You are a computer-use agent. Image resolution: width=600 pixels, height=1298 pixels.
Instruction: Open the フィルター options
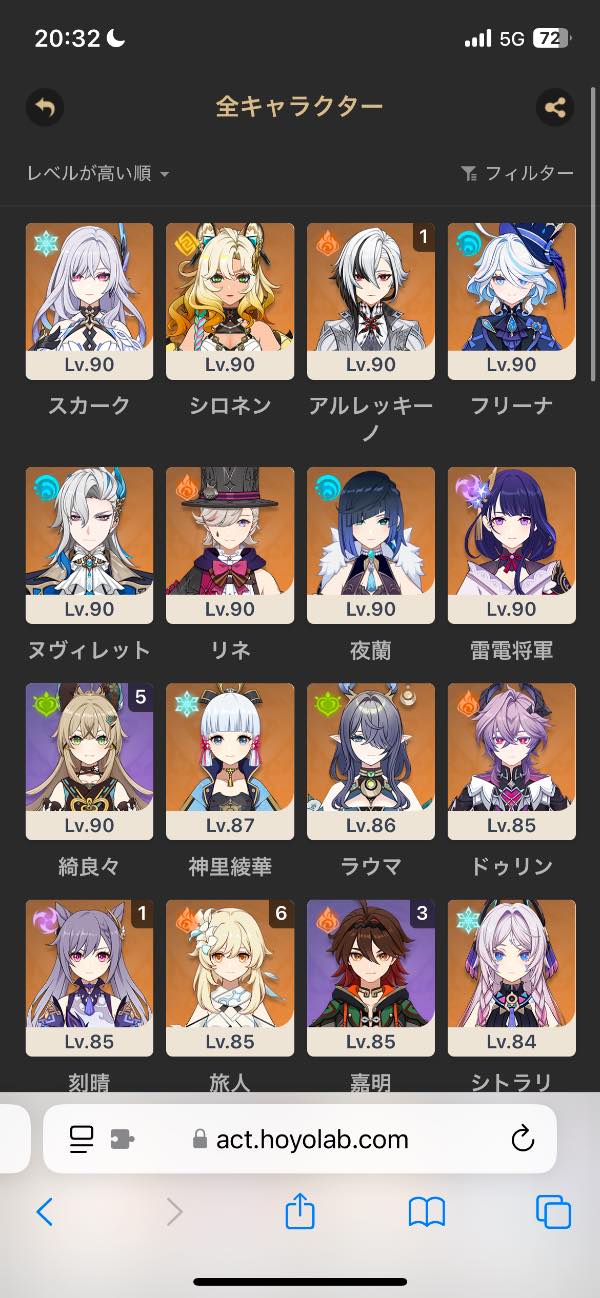518,174
